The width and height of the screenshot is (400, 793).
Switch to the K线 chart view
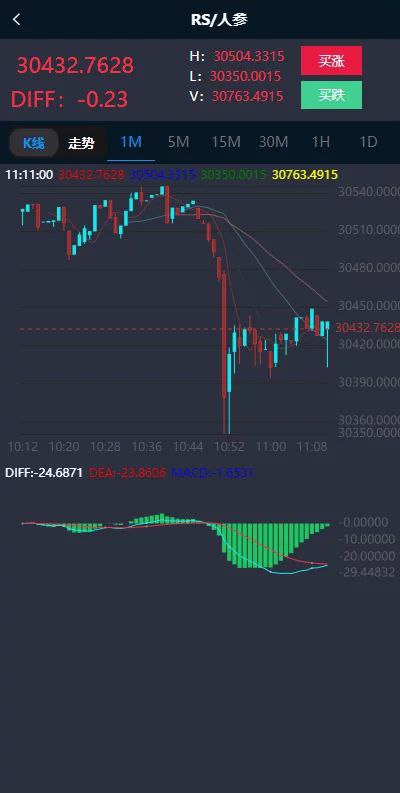point(34,143)
